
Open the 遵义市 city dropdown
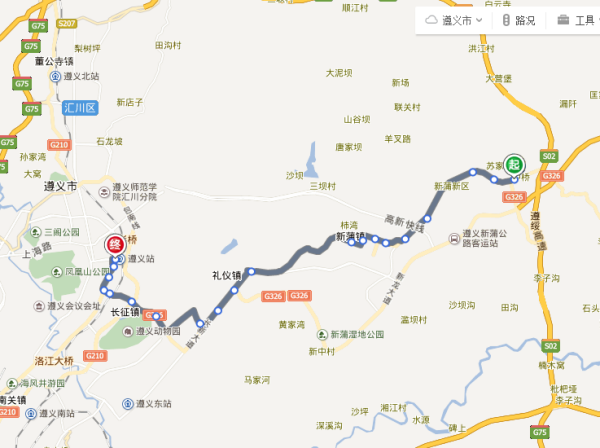pyautogui.click(x=455, y=20)
